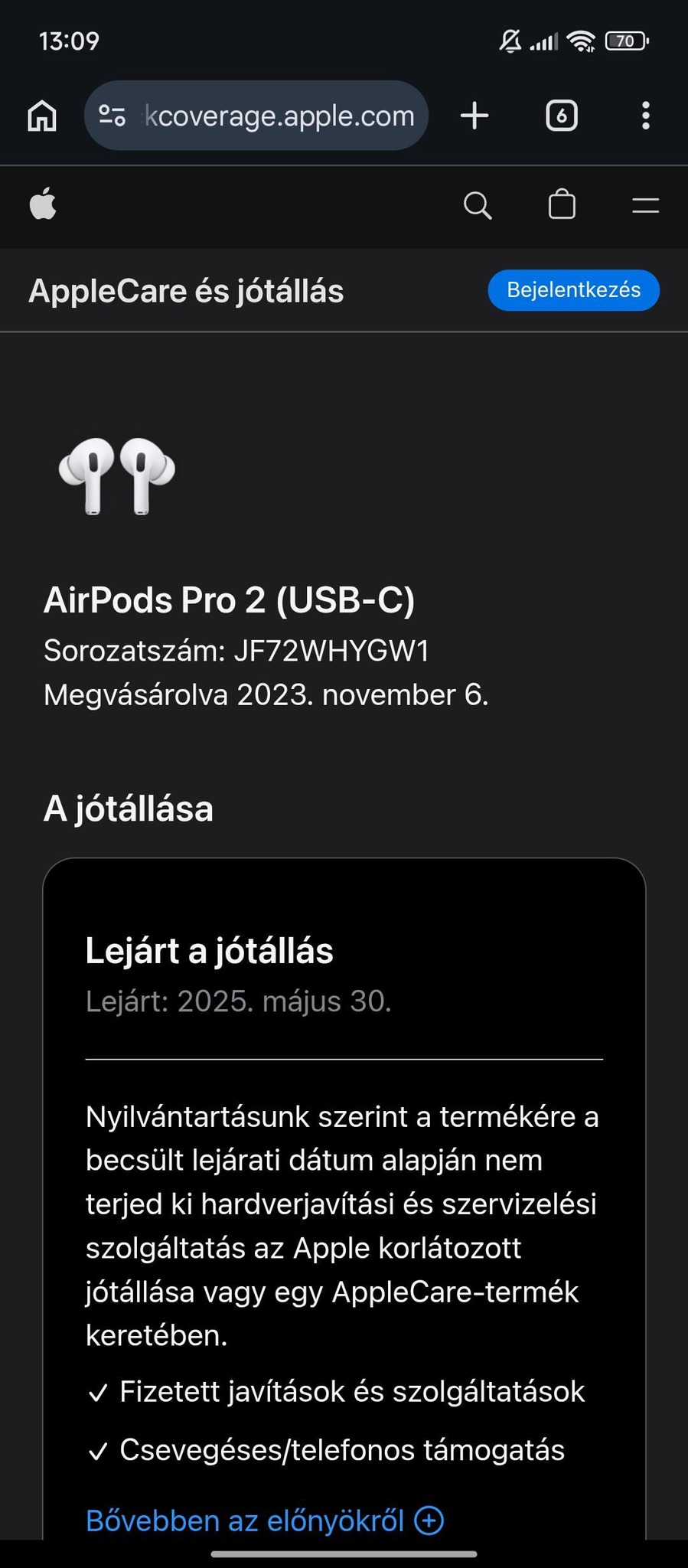Go to Apple's homepage via the Apple logo

pyautogui.click(x=43, y=204)
